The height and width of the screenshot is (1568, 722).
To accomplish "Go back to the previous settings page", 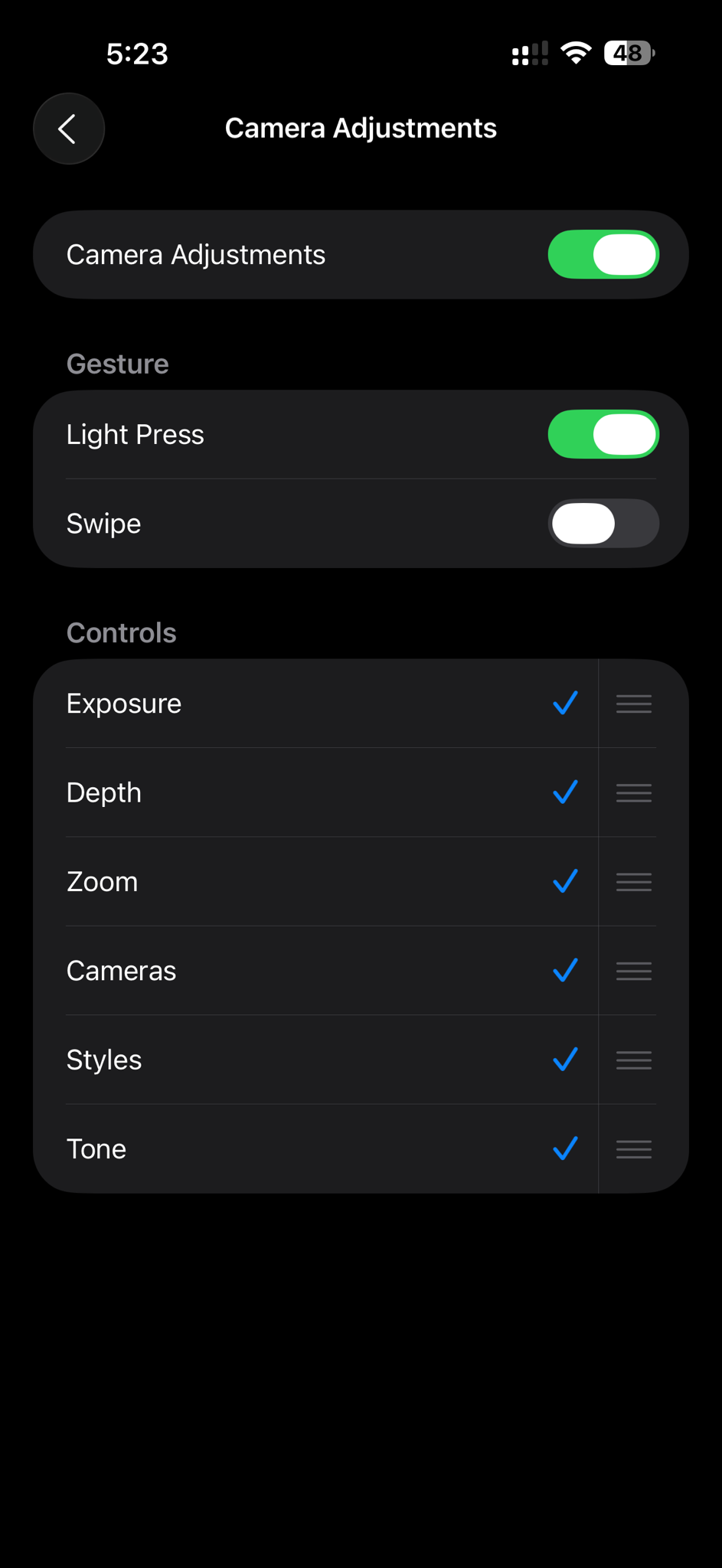I will click(68, 129).
